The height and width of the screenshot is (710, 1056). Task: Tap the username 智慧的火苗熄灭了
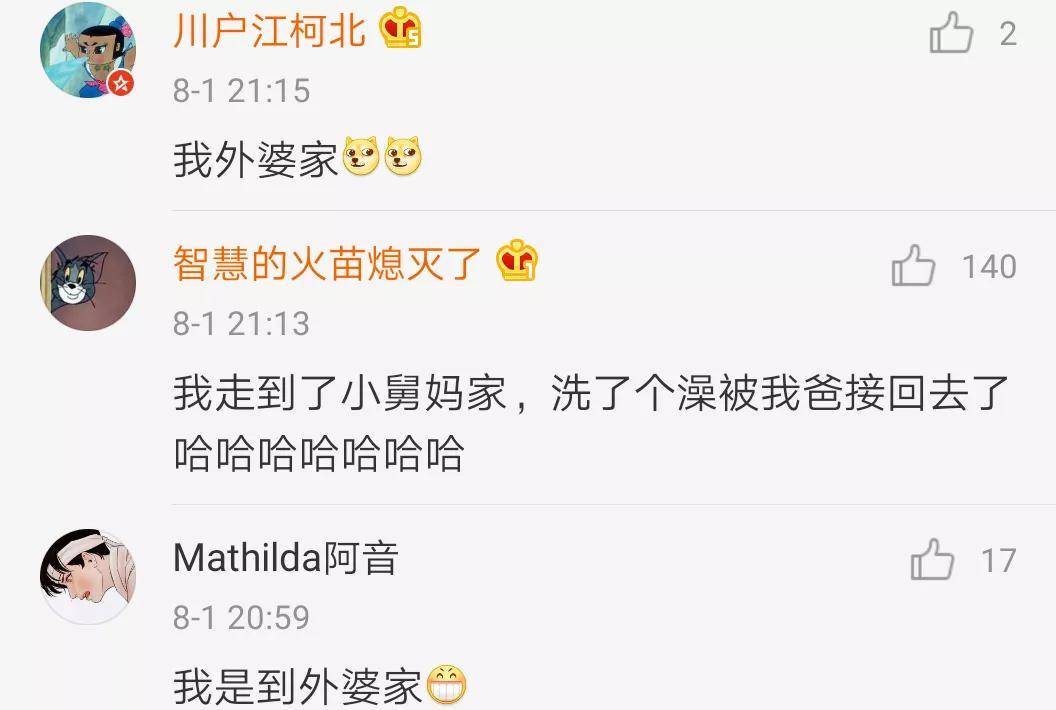pyautogui.click(x=328, y=264)
